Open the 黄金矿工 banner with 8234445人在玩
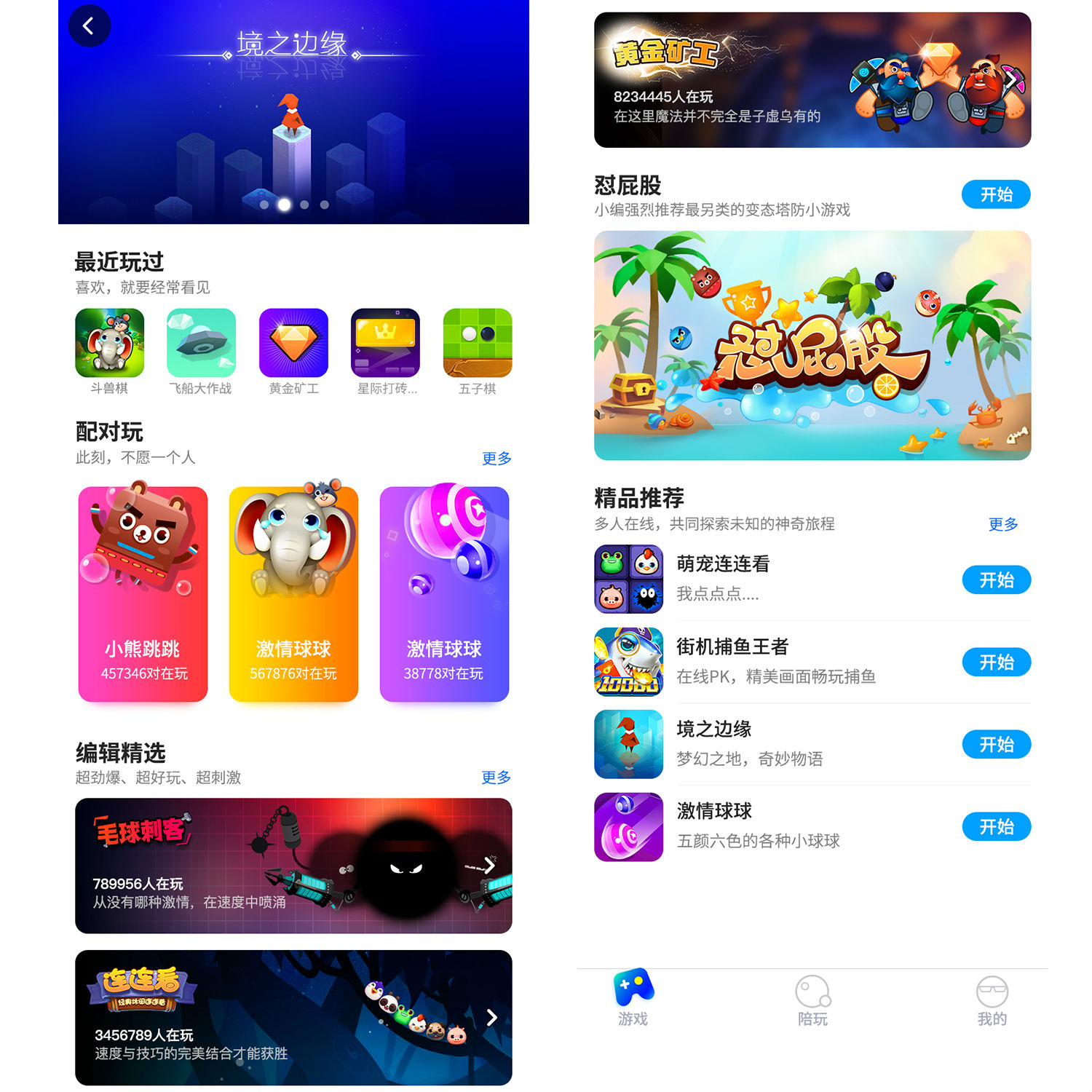Image resolution: width=1092 pixels, height=1092 pixels. [x=812, y=80]
